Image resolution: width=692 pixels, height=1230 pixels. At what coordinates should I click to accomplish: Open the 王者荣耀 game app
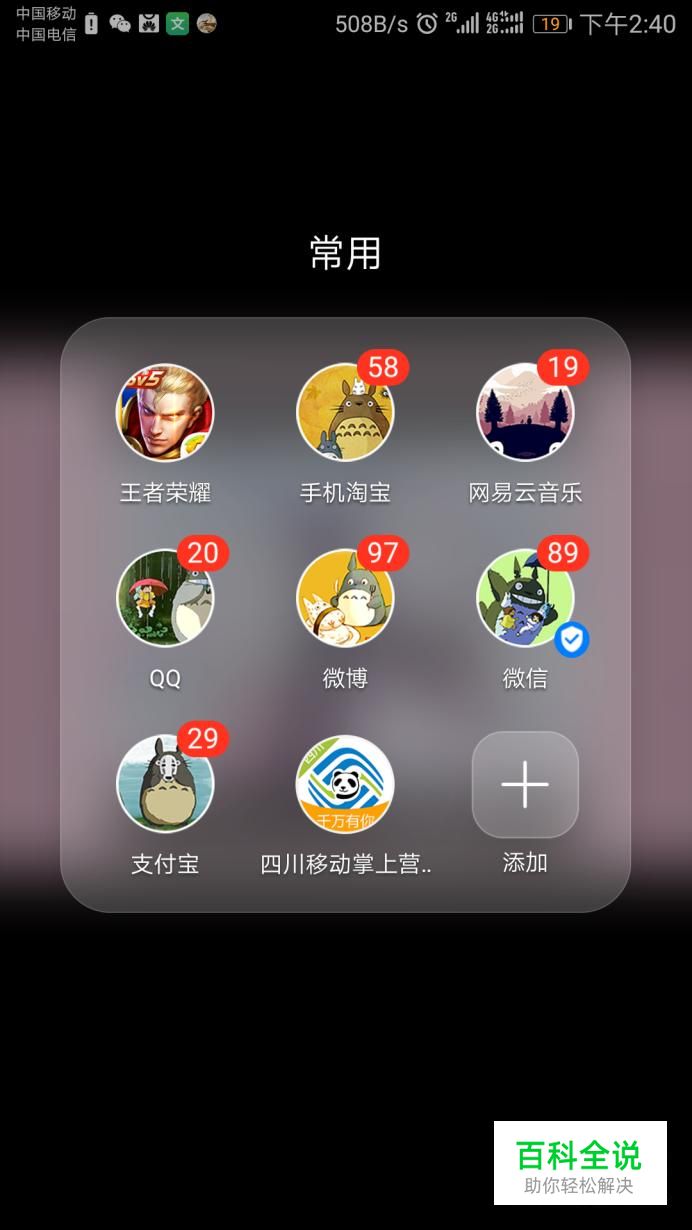165,413
